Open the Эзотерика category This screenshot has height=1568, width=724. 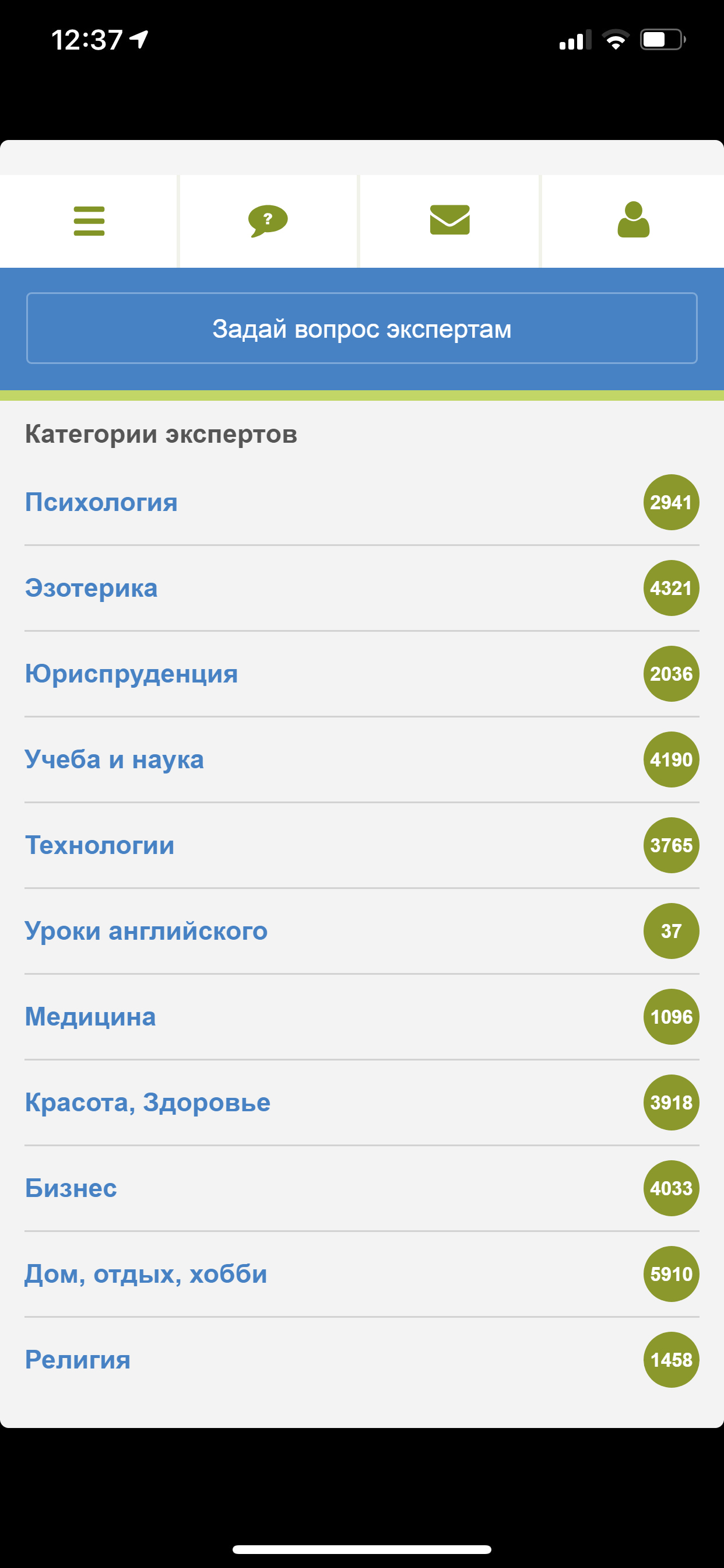[92, 588]
